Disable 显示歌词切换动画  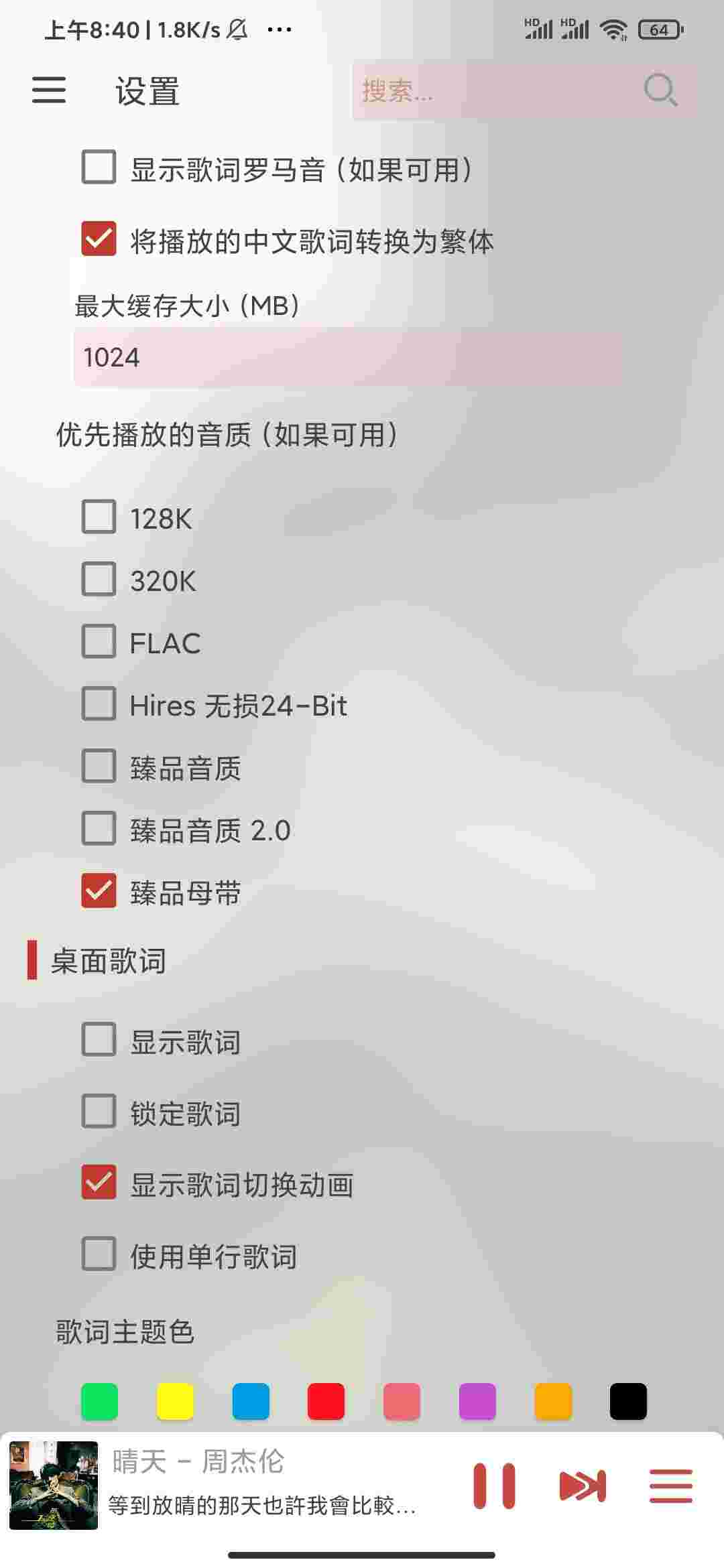coord(99,1182)
